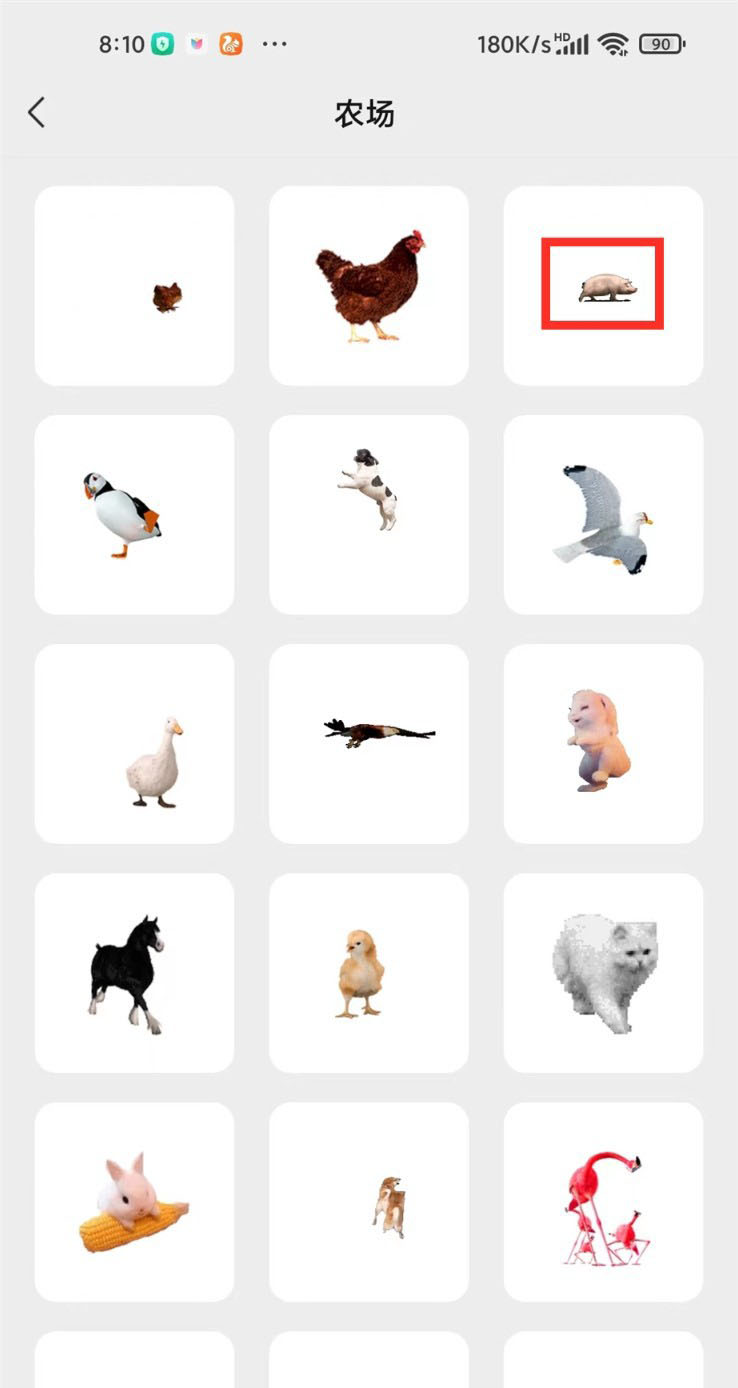Choose the small brown chicken sticker
The image size is (738, 1388).
coord(135,286)
